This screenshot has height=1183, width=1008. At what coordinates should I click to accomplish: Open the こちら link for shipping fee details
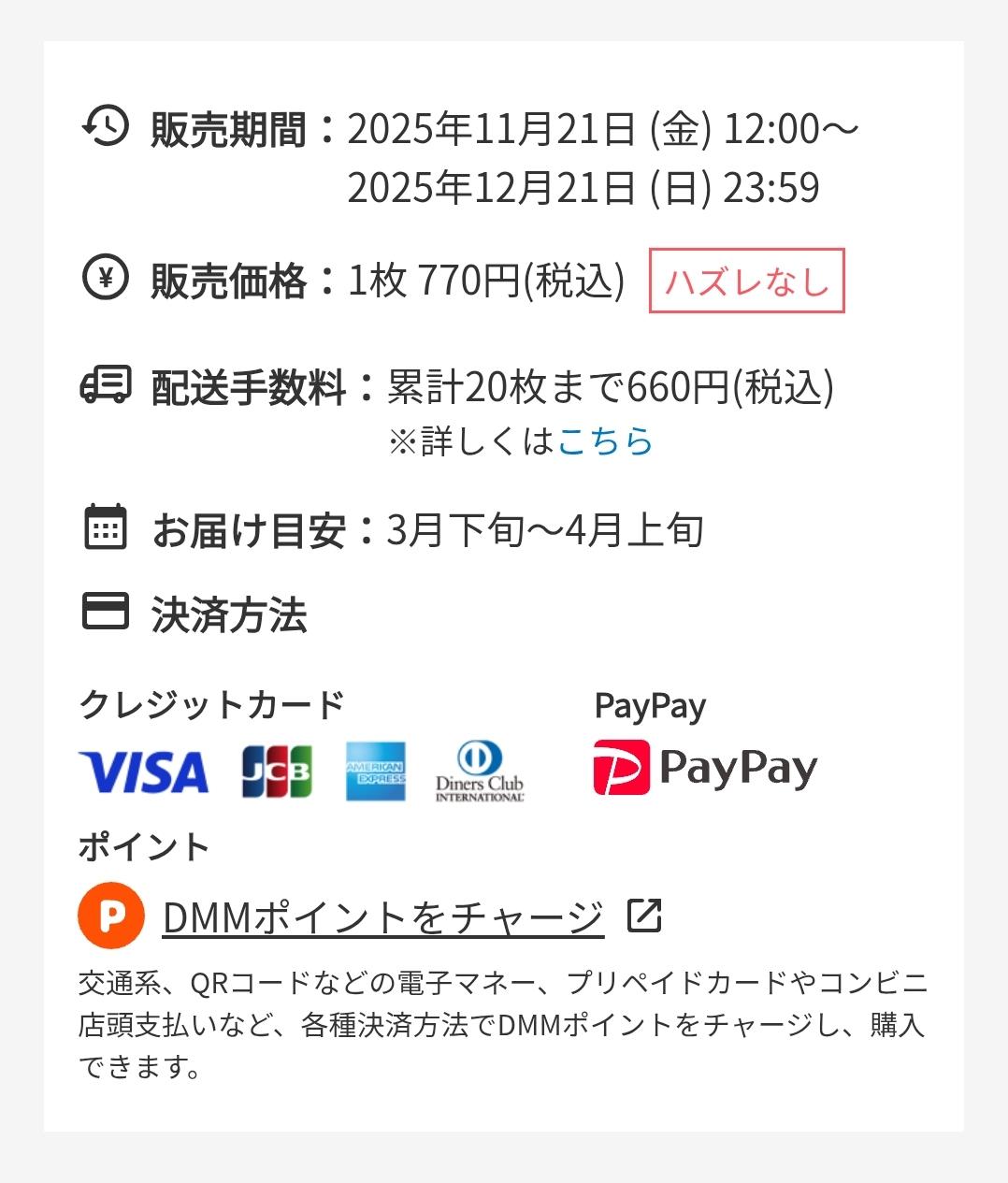(x=605, y=441)
